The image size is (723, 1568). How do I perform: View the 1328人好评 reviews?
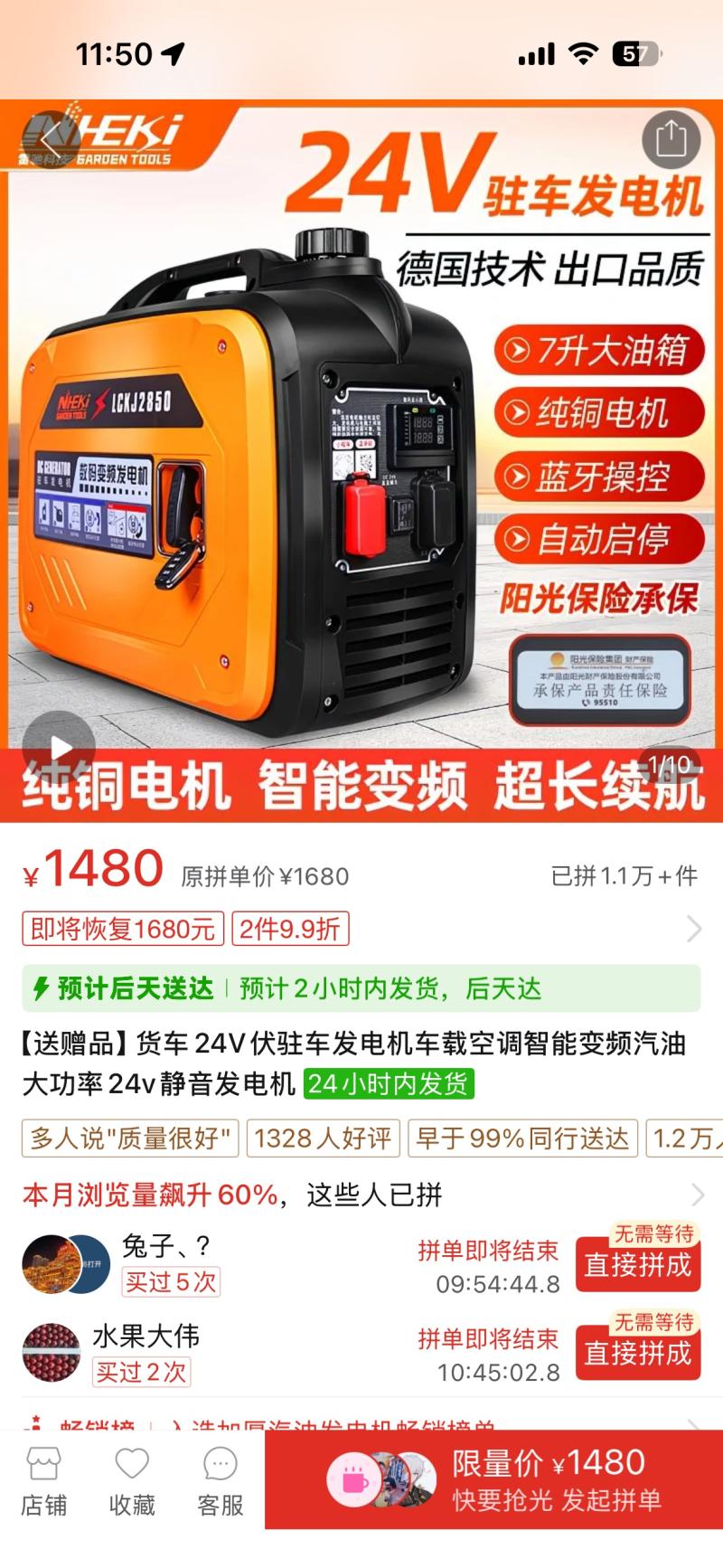[323, 1138]
